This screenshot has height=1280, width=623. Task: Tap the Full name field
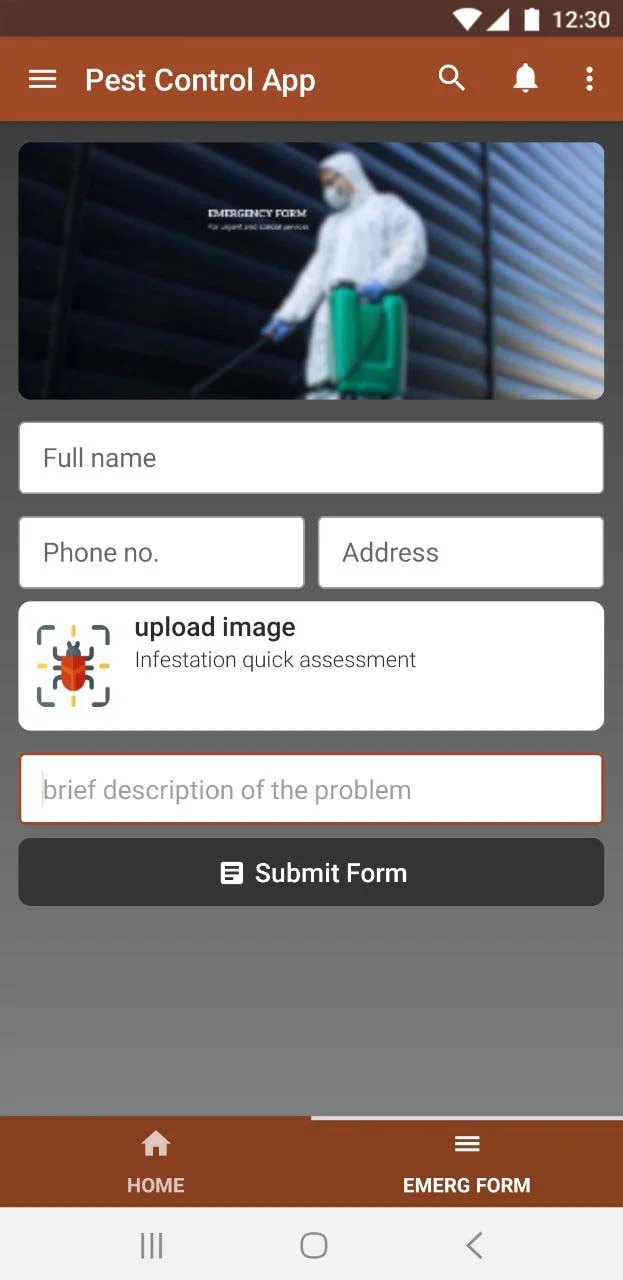pyautogui.click(x=311, y=458)
